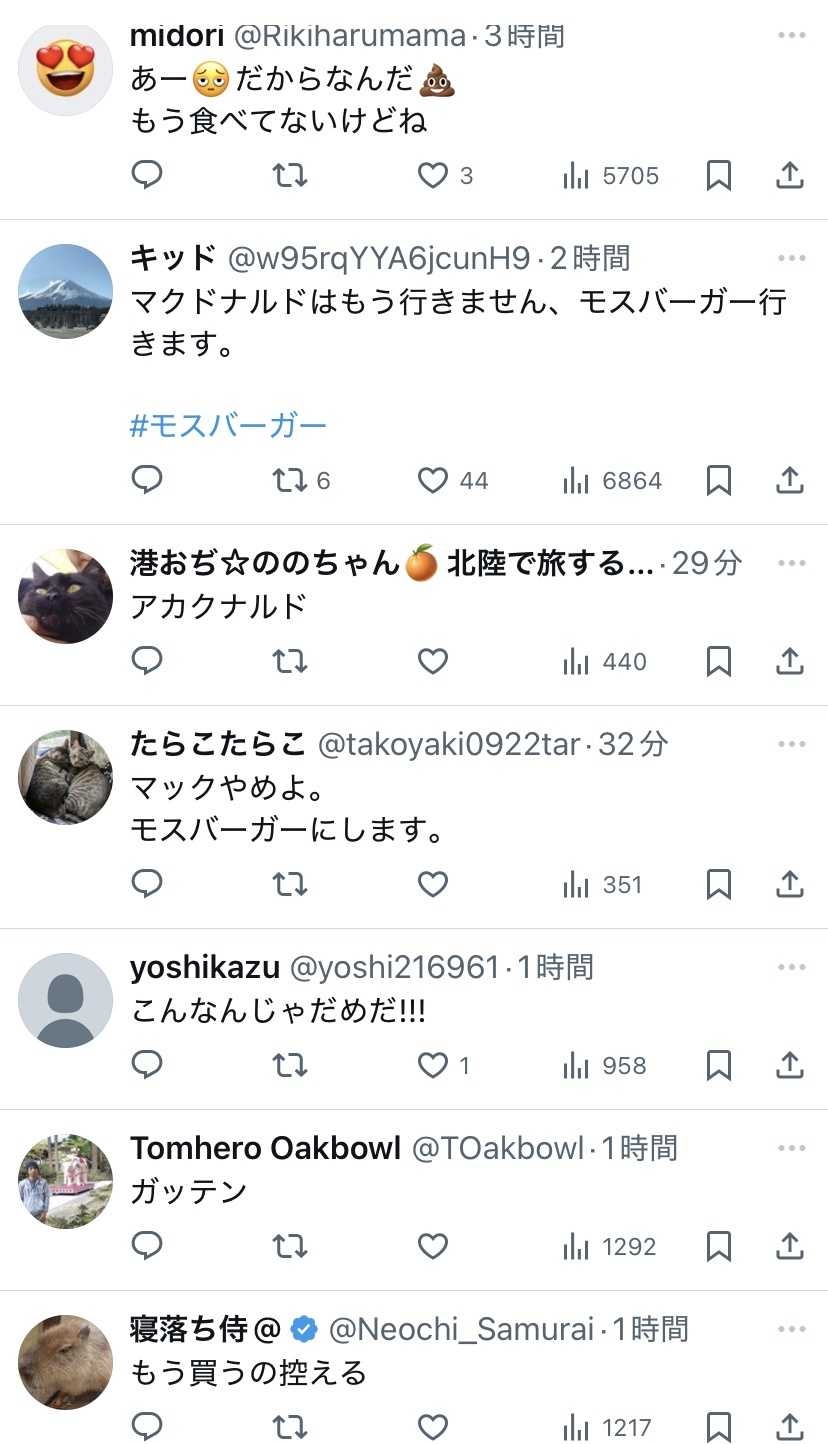Like the アカクナルド tweet by 港おぢ
828x1444 pixels.
[433, 661]
